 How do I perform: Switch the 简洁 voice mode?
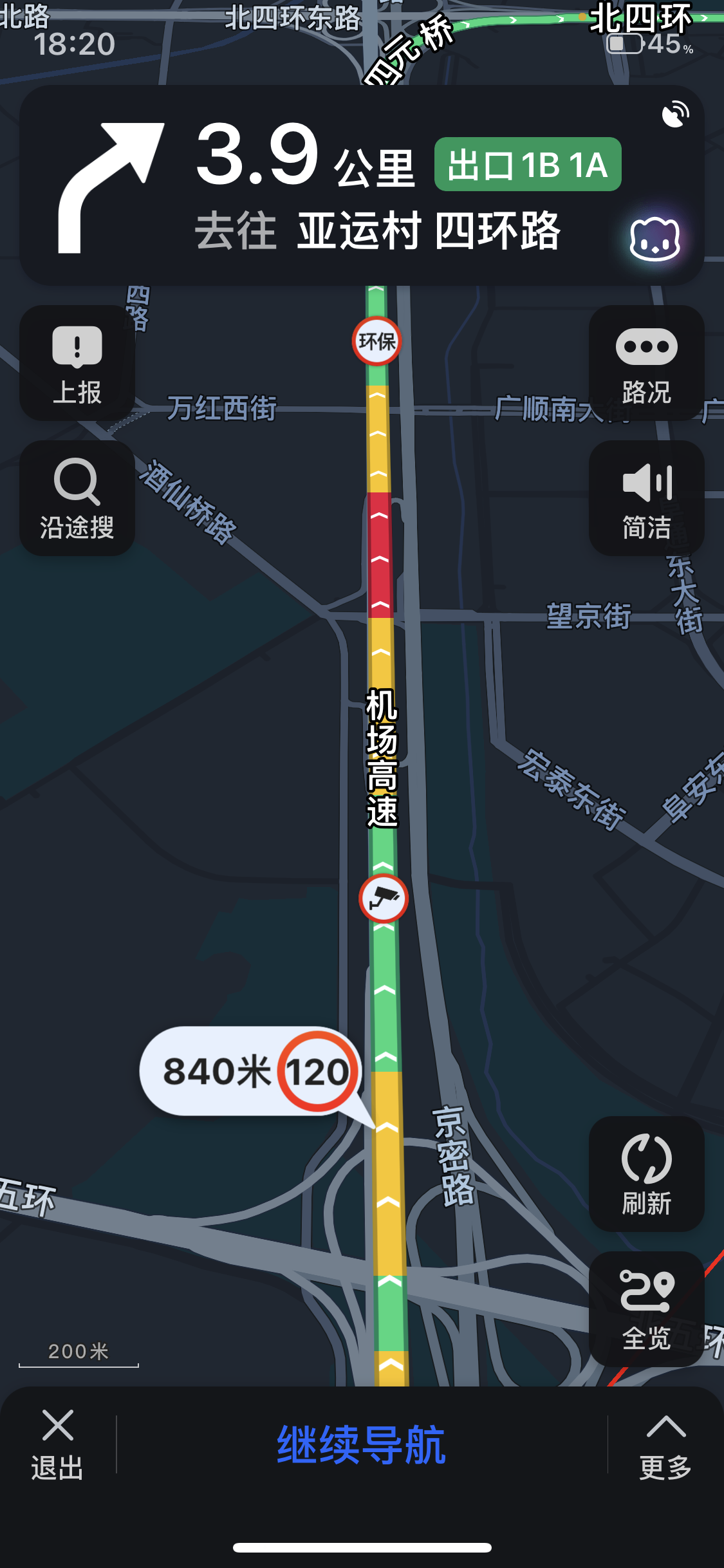[646, 498]
